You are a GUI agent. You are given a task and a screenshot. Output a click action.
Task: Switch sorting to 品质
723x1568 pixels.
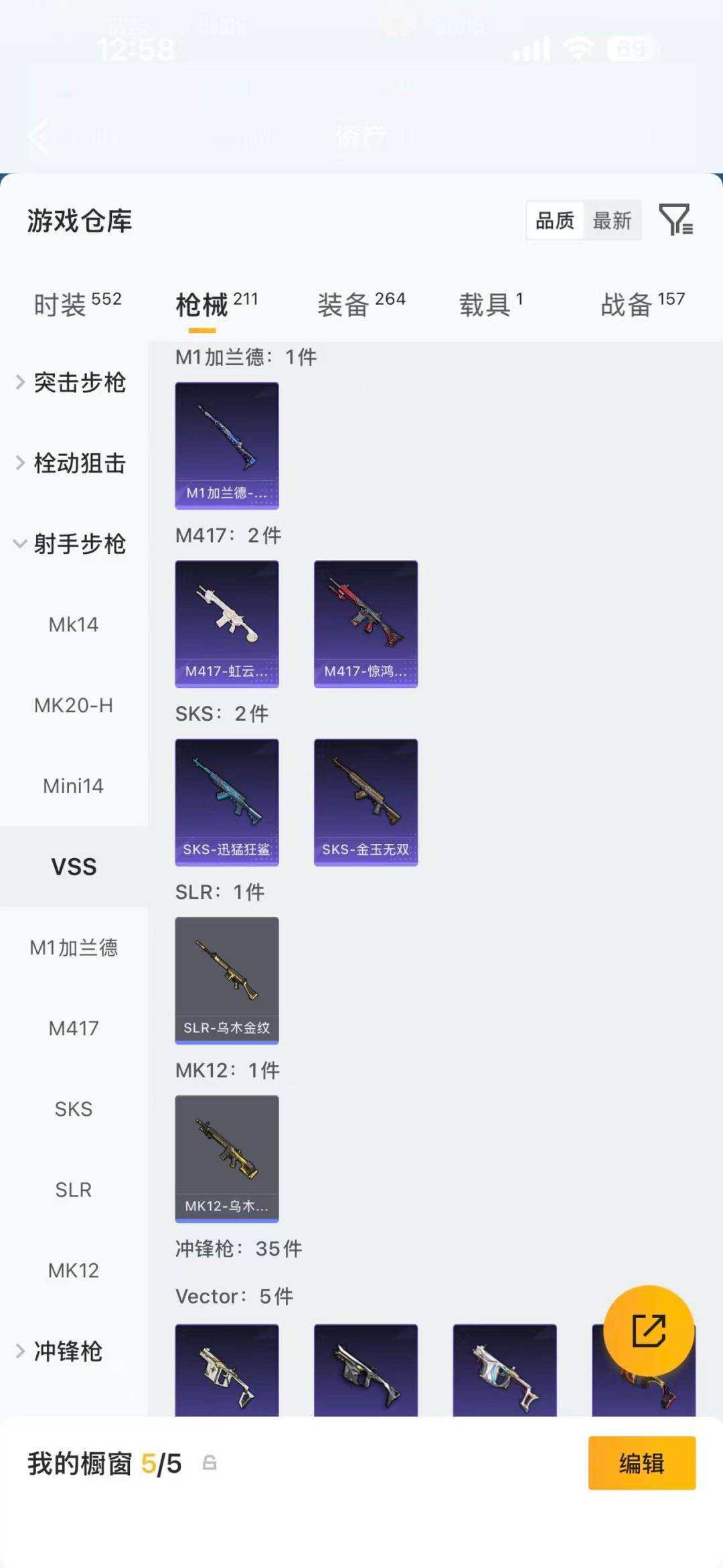tap(554, 220)
